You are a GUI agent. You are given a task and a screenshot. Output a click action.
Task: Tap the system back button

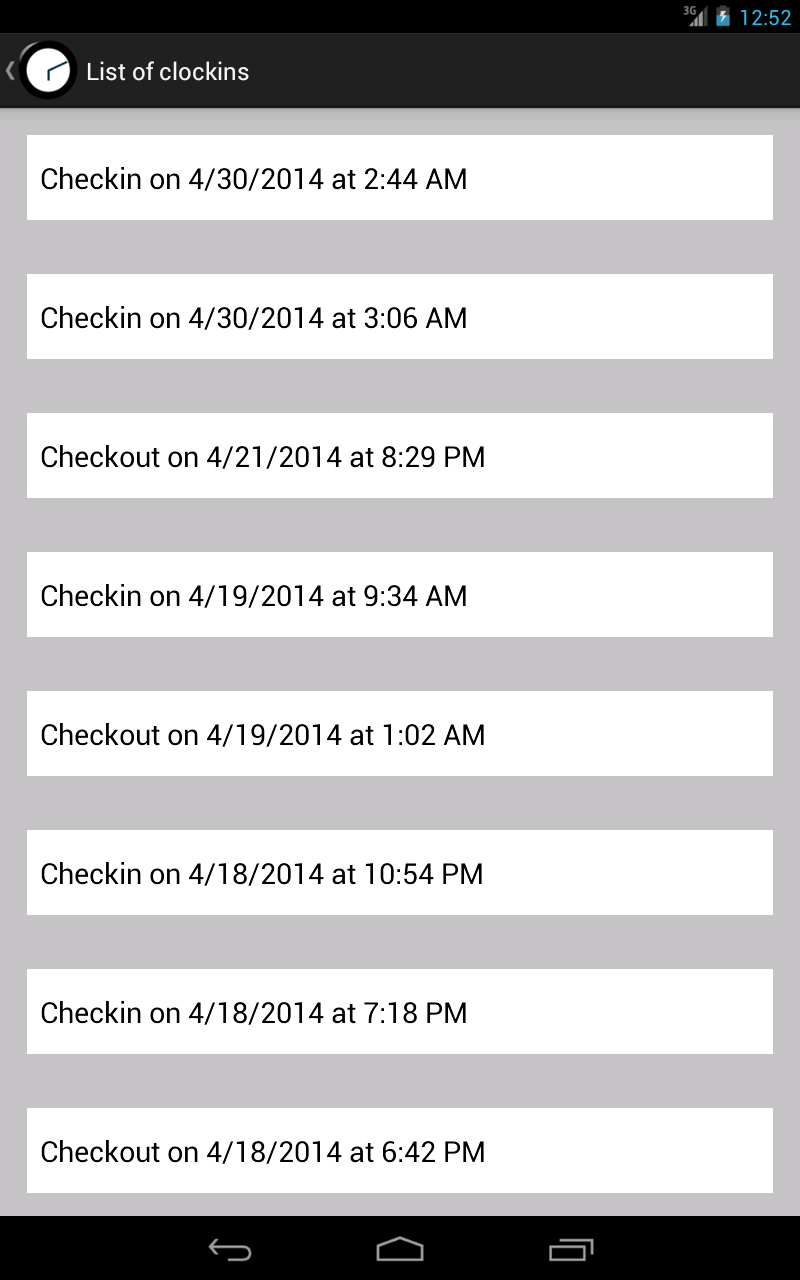coord(229,1249)
